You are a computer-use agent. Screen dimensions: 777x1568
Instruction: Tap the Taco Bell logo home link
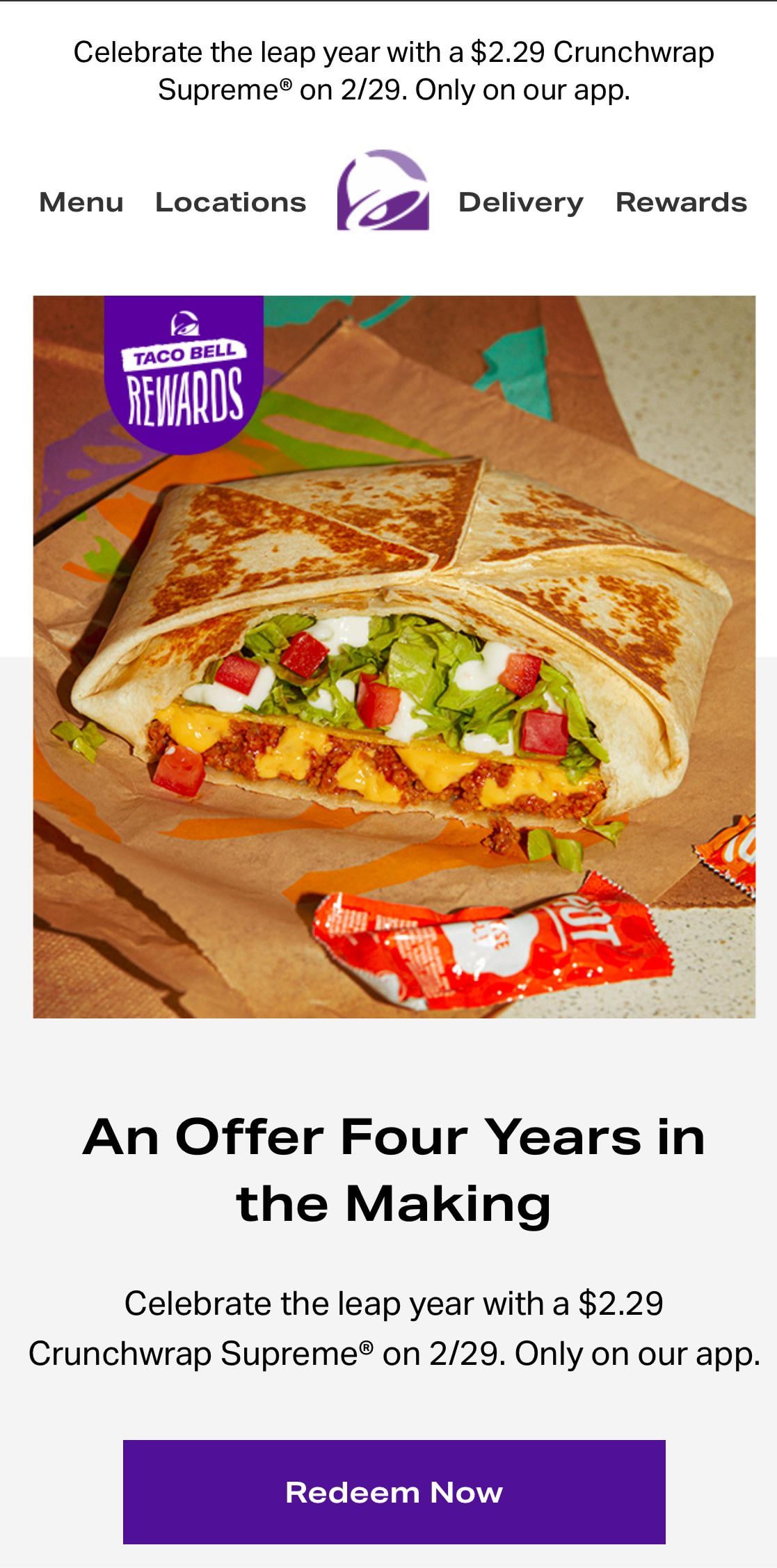pyautogui.click(x=383, y=190)
